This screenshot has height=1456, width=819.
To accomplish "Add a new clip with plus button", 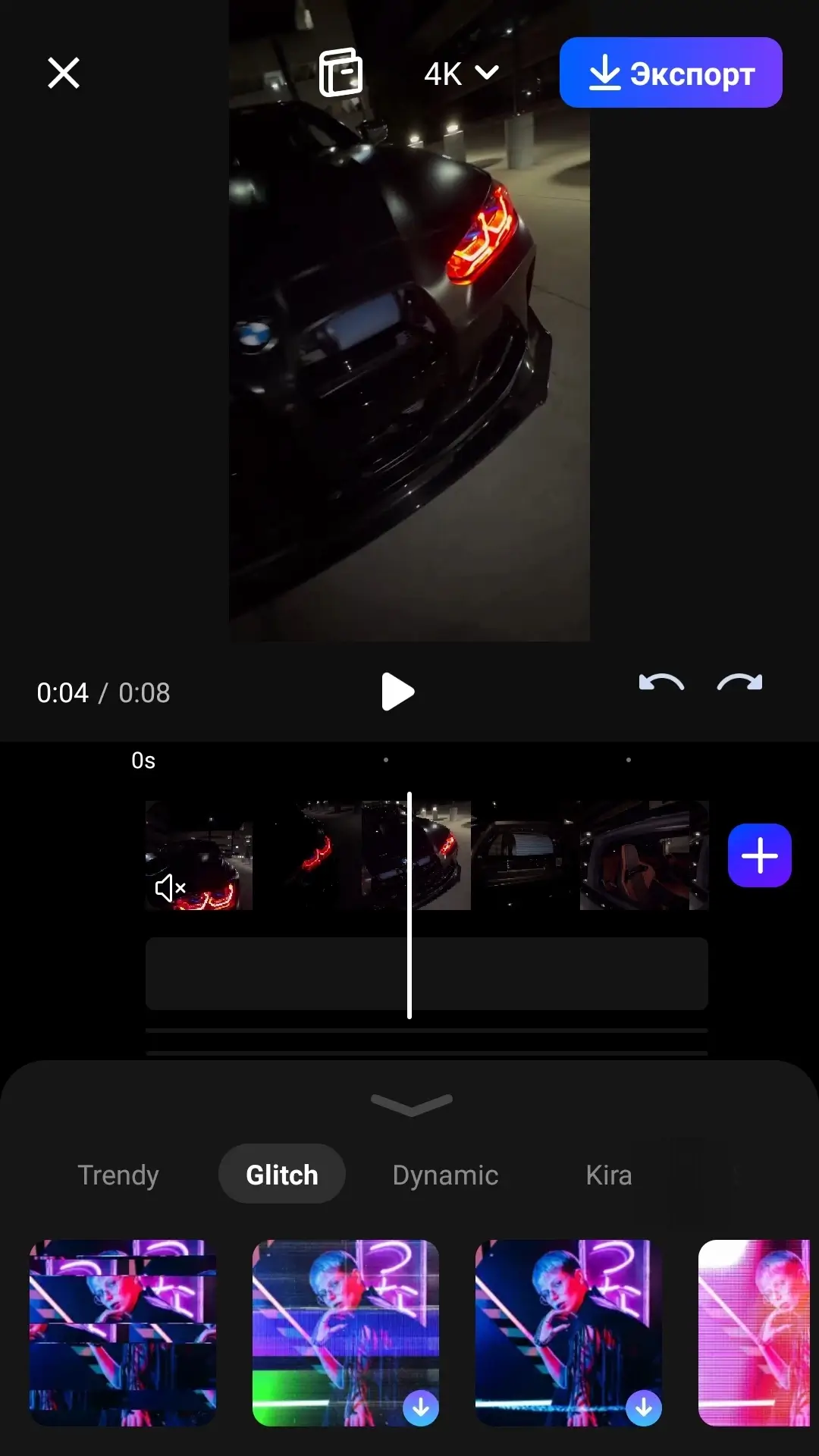I will (x=759, y=855).
